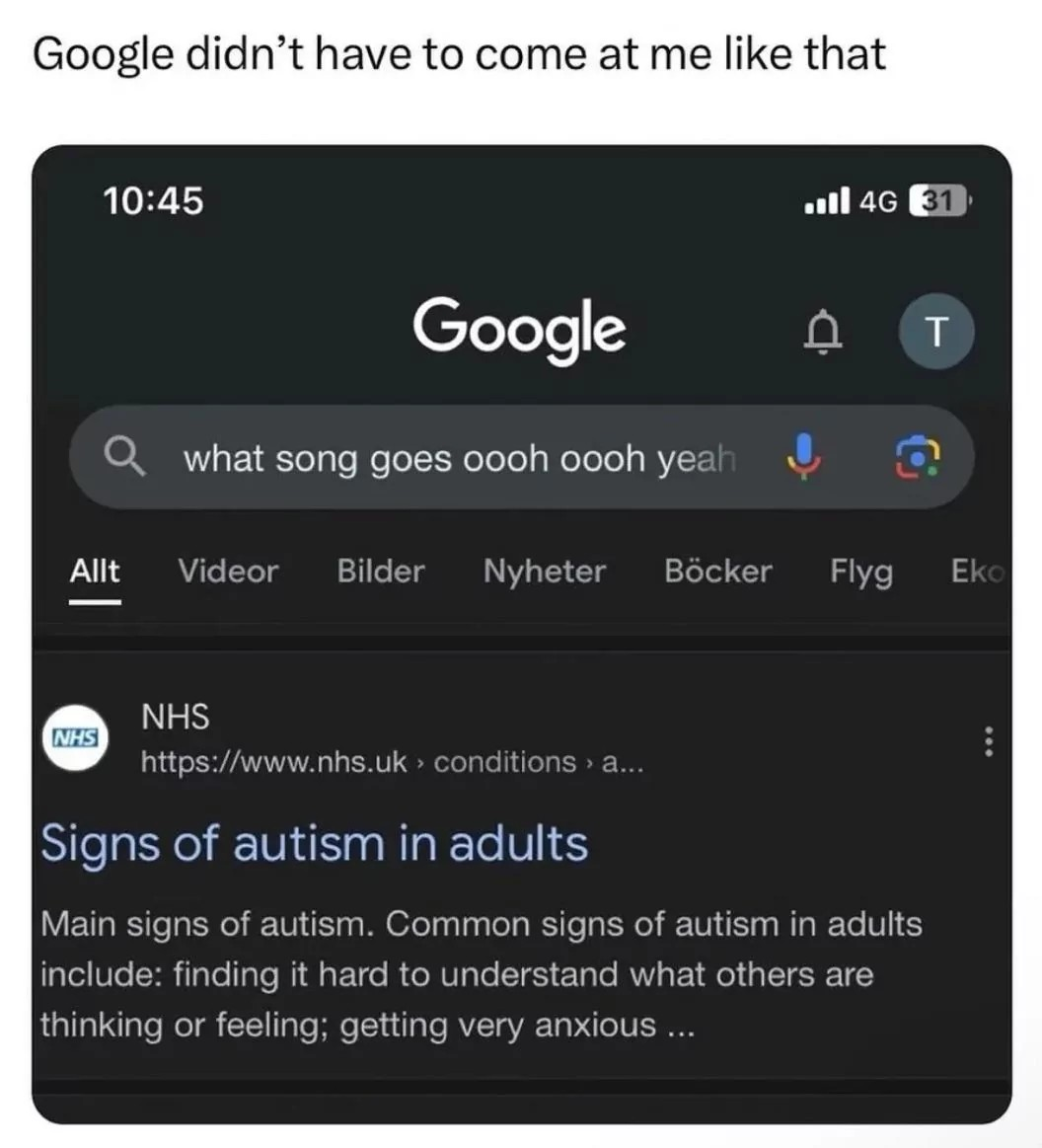The height and width of the screenshot is (1148, 1042).
Task: Select the Videor filter
Action: (x=228, y=573)
